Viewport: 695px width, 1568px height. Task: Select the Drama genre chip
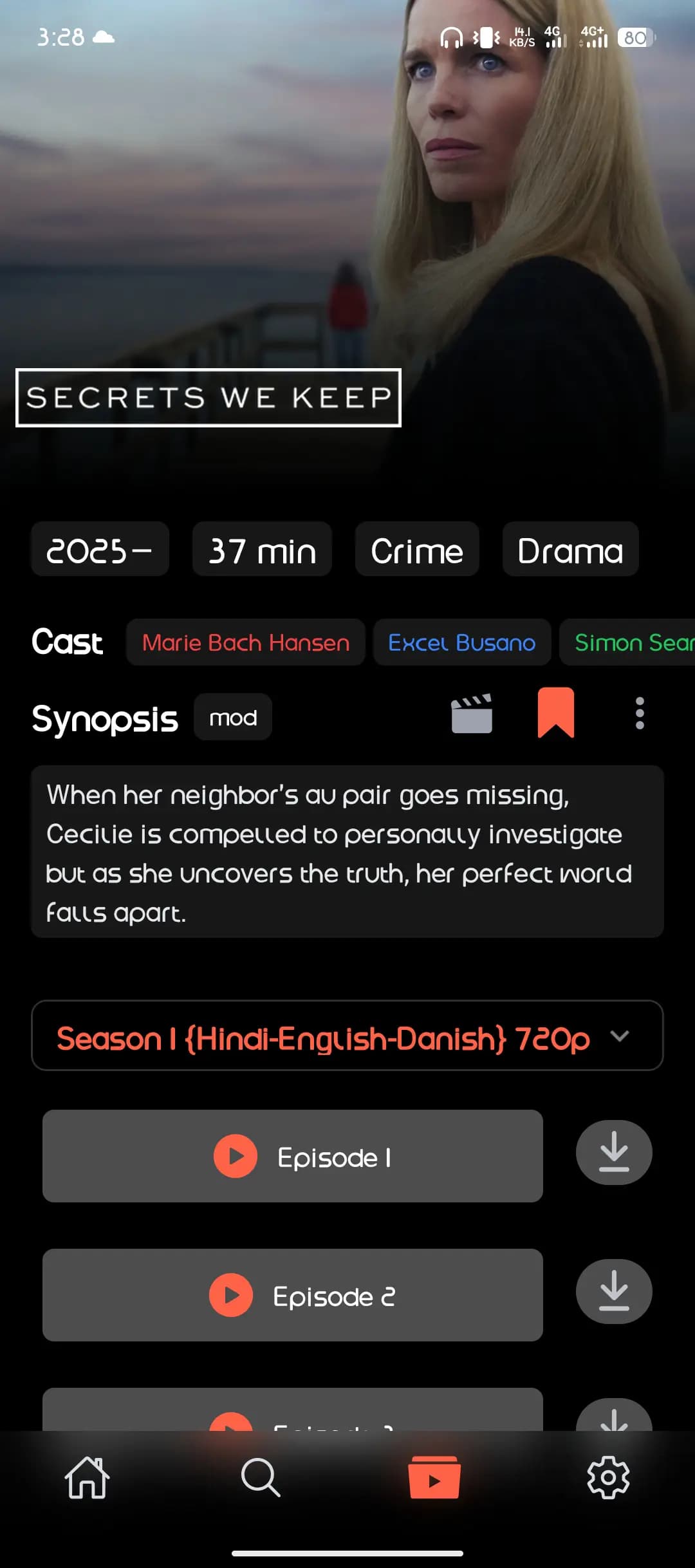[x=570, y=550]
